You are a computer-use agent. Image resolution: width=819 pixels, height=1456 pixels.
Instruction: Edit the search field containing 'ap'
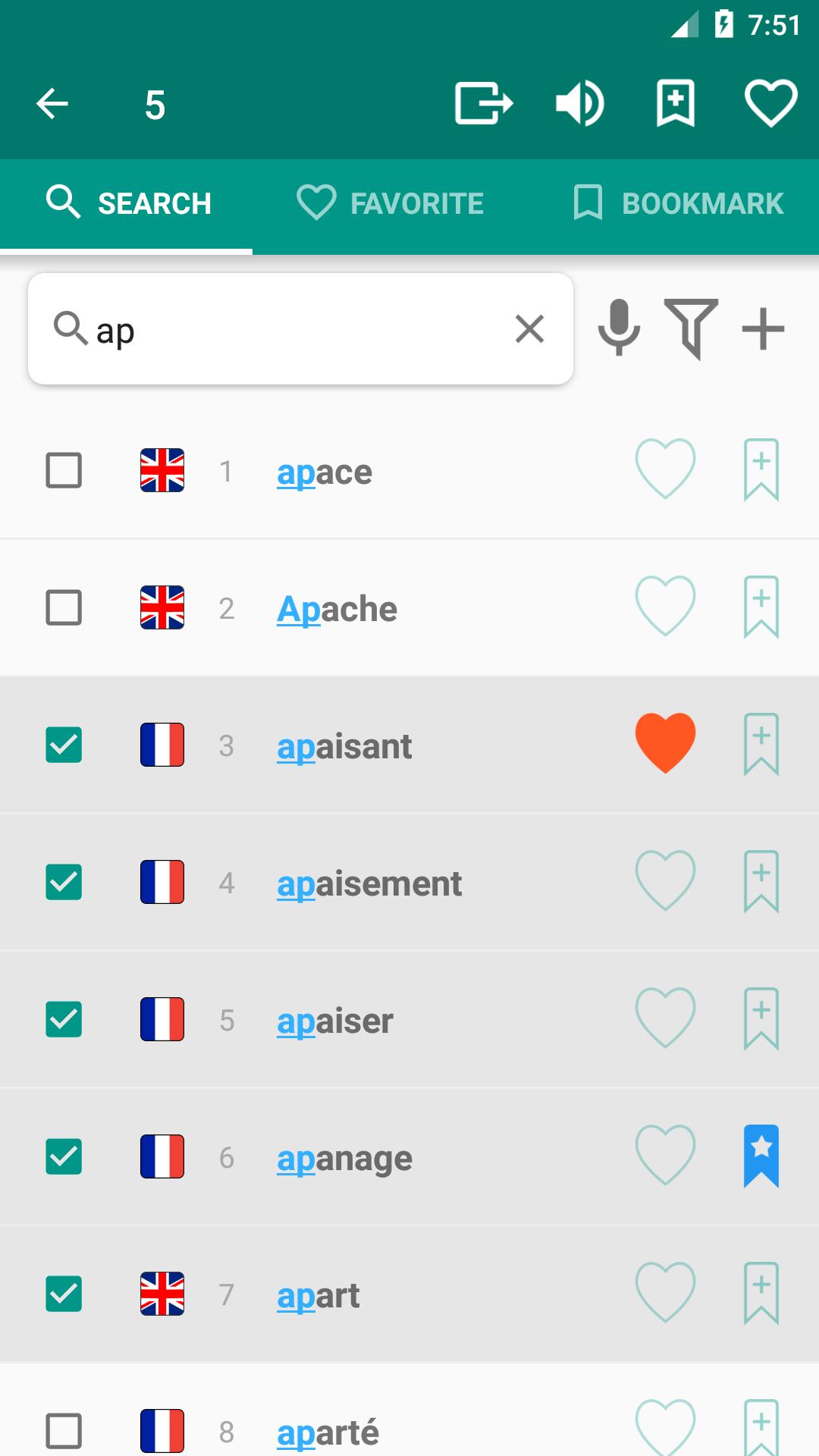point(300,329)
